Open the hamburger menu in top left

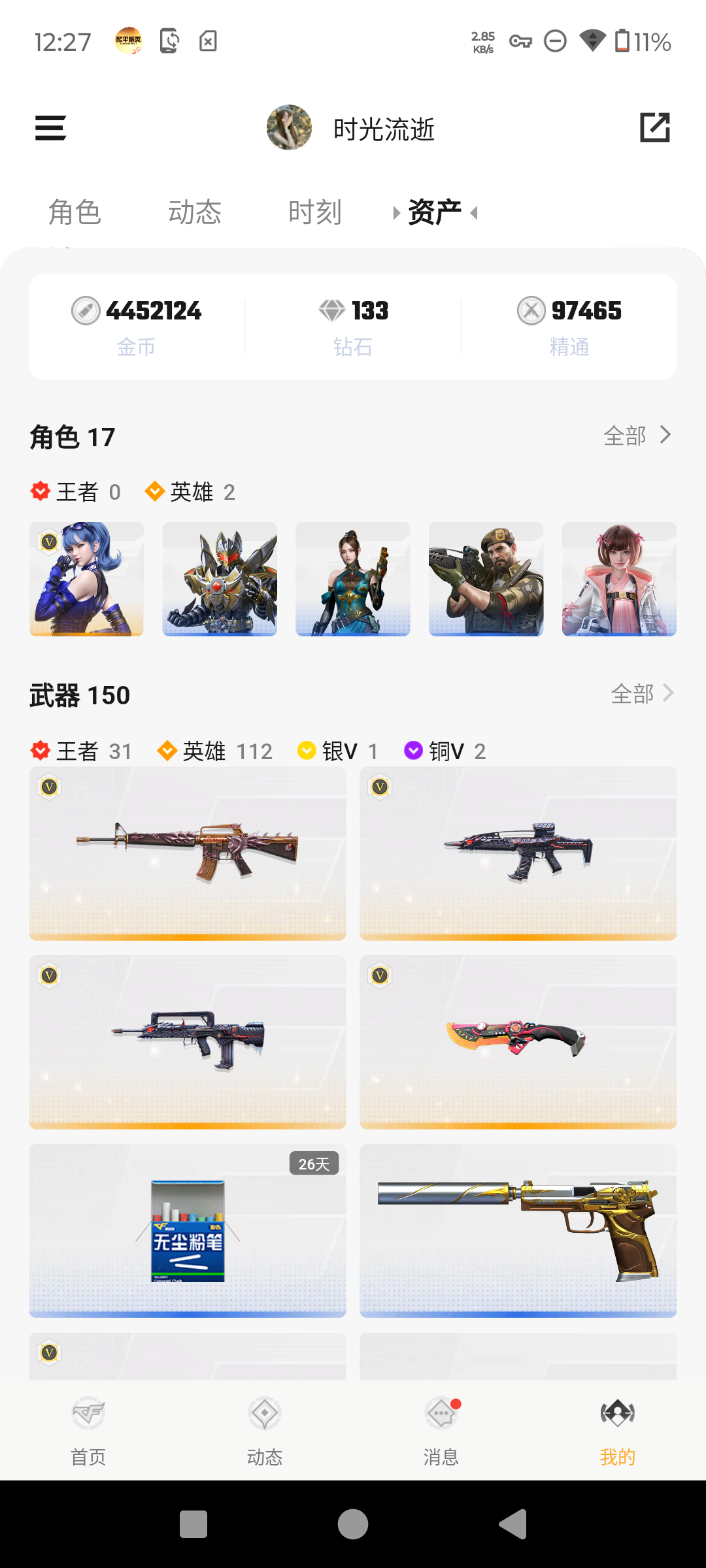[x=50, y=129]
